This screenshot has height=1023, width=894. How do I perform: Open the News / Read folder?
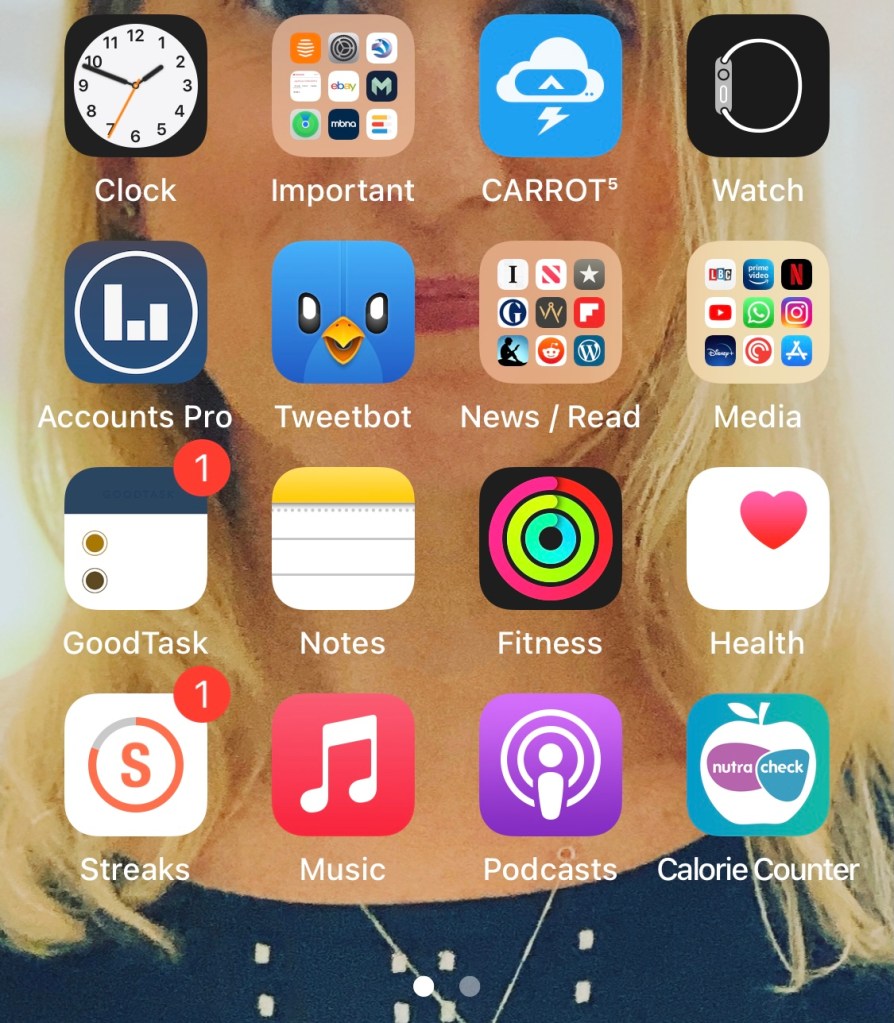(x=550, y=312)
